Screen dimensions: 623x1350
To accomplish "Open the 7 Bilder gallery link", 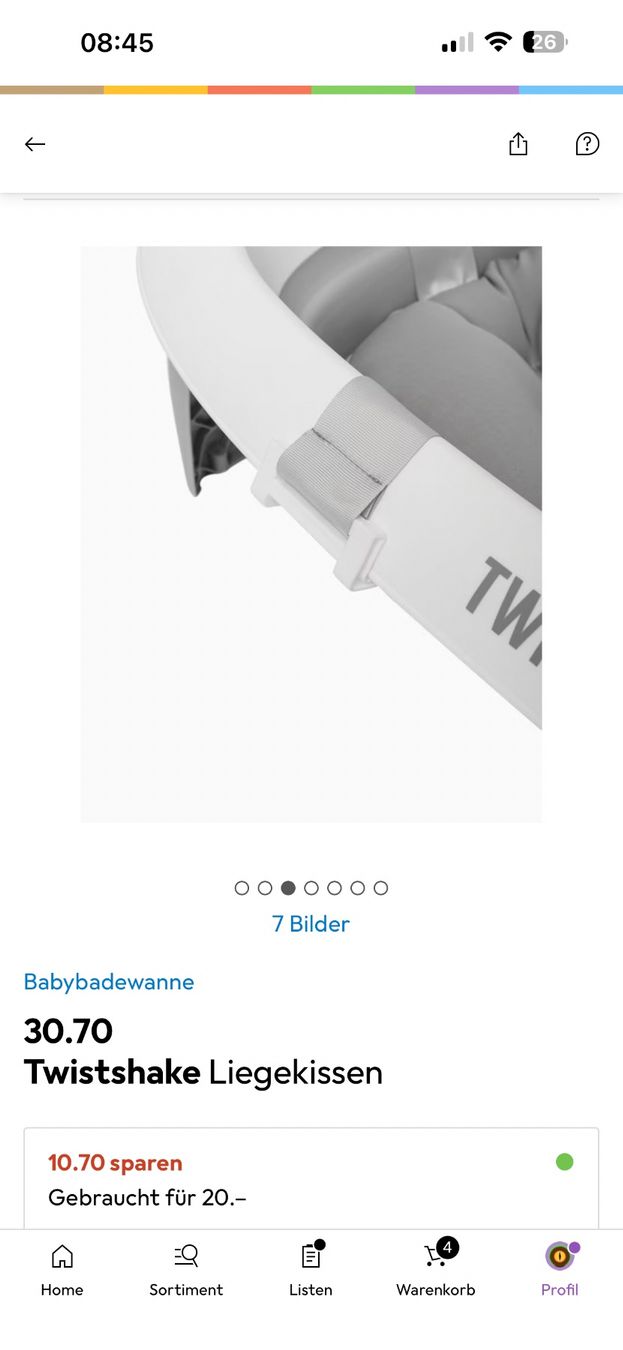I will tap(311, 924).
